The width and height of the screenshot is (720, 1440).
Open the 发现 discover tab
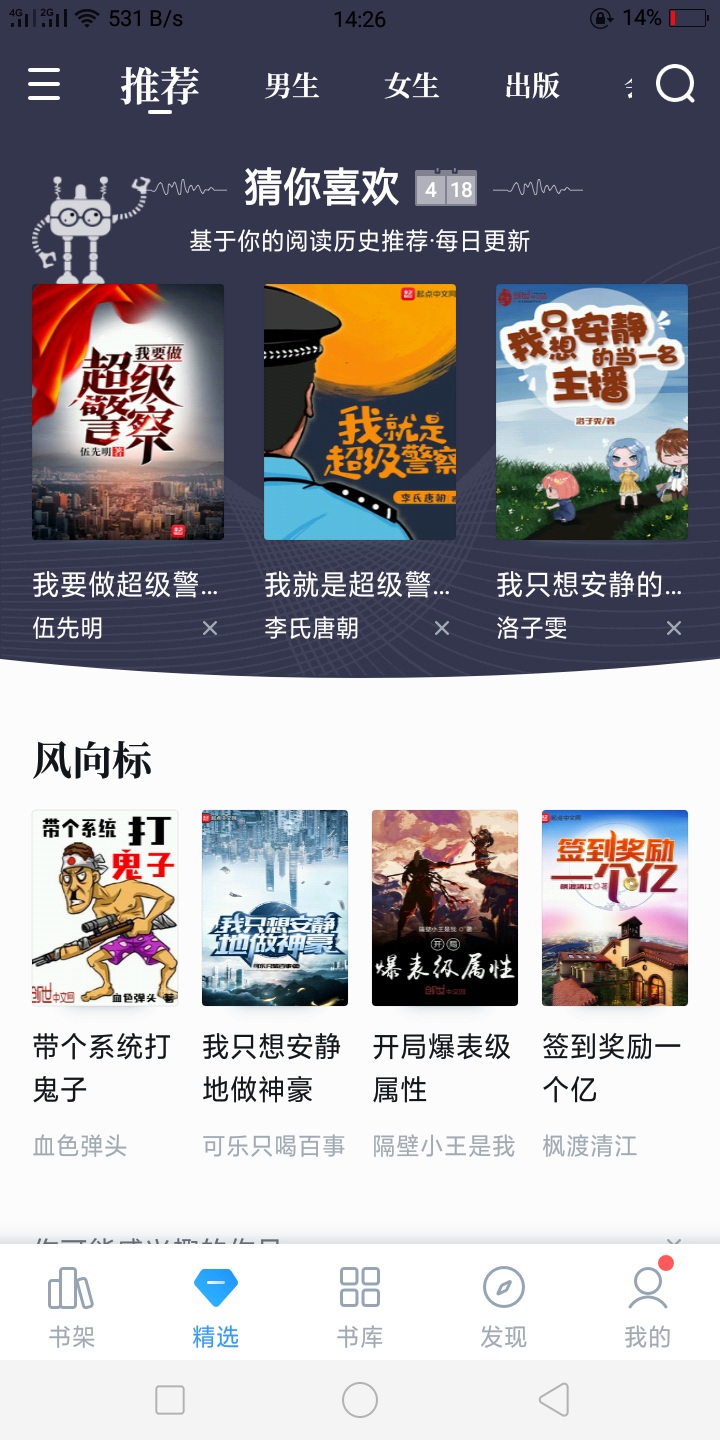pos(504,1304)
